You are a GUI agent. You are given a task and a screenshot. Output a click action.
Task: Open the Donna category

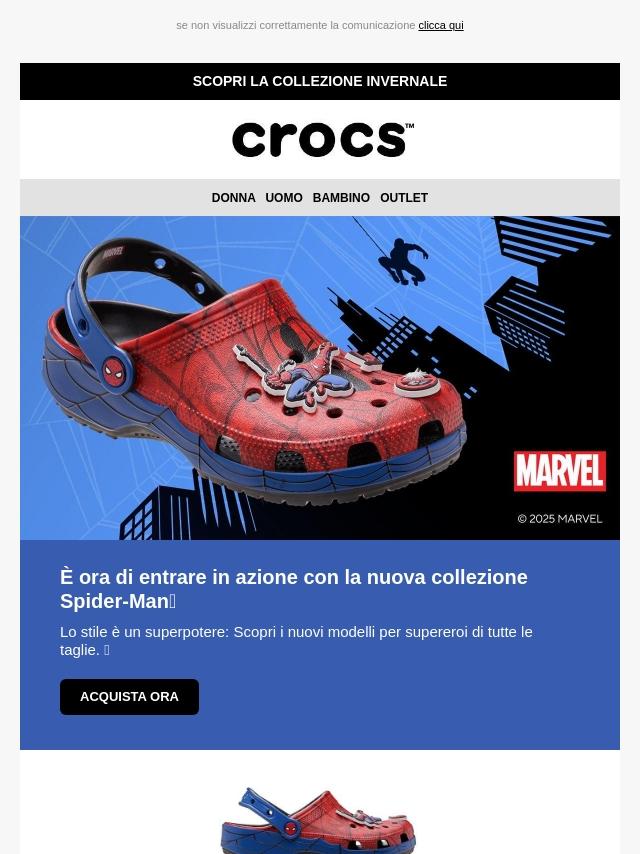233,198
